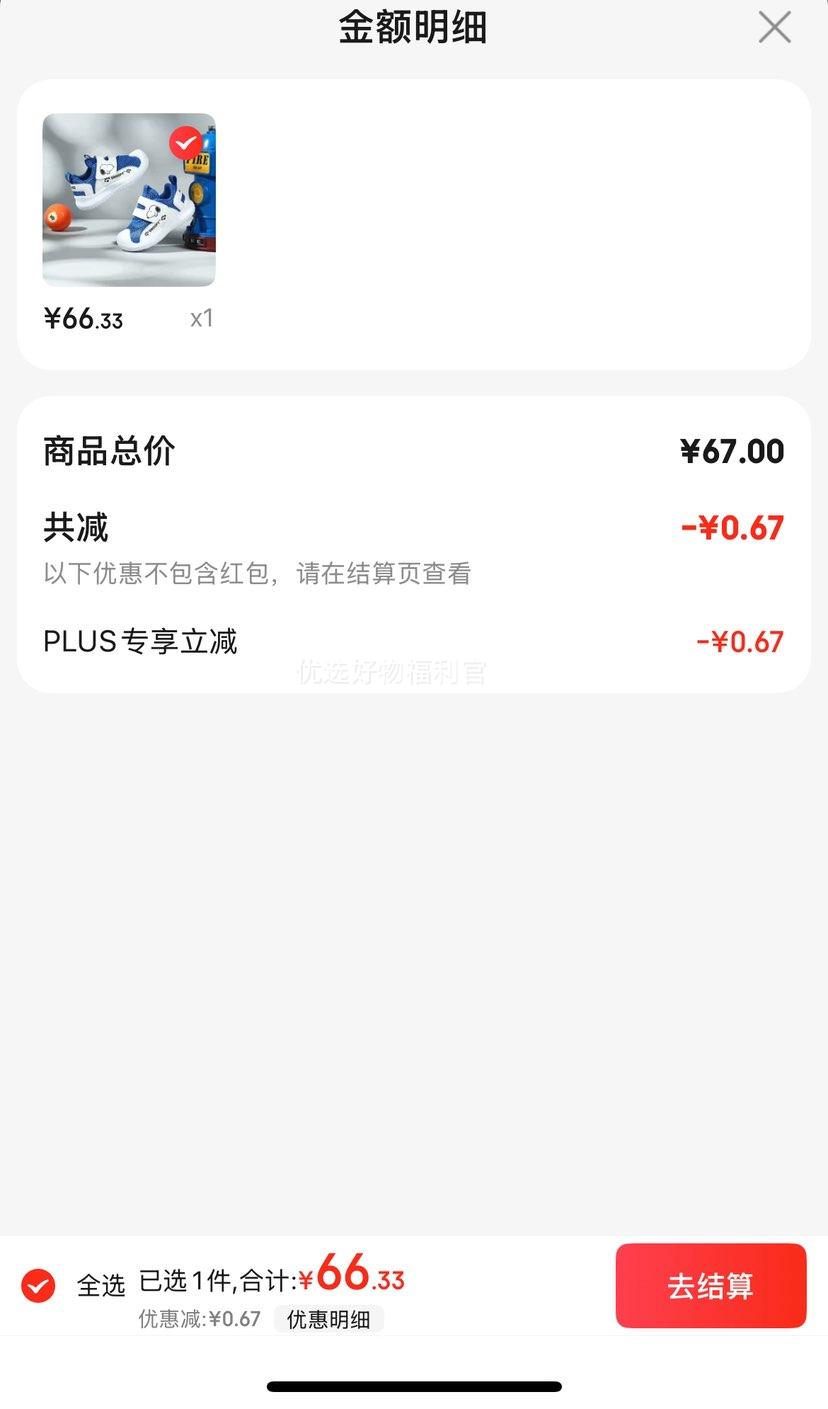Tap 去结算 to check out

tap(710, 1286)
